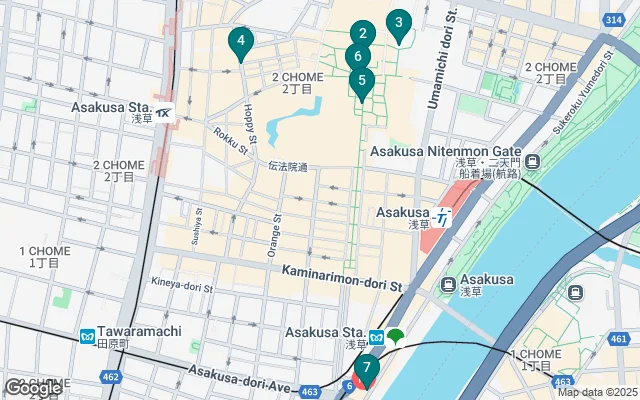The width and height of the screenshot is (640, 400).
Task: Tap map marker number 6
Action: pos(356,56)
